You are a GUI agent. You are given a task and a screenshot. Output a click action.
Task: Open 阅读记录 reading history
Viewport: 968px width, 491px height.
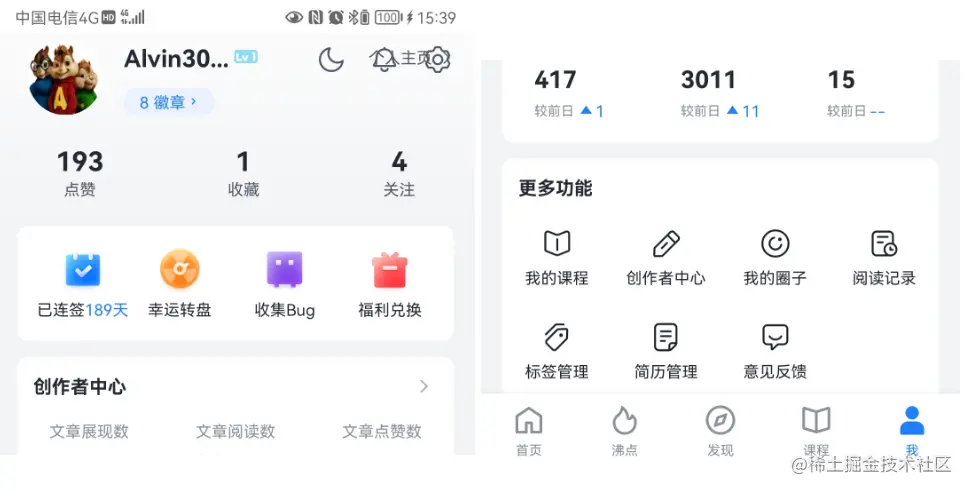coord(884,257)
